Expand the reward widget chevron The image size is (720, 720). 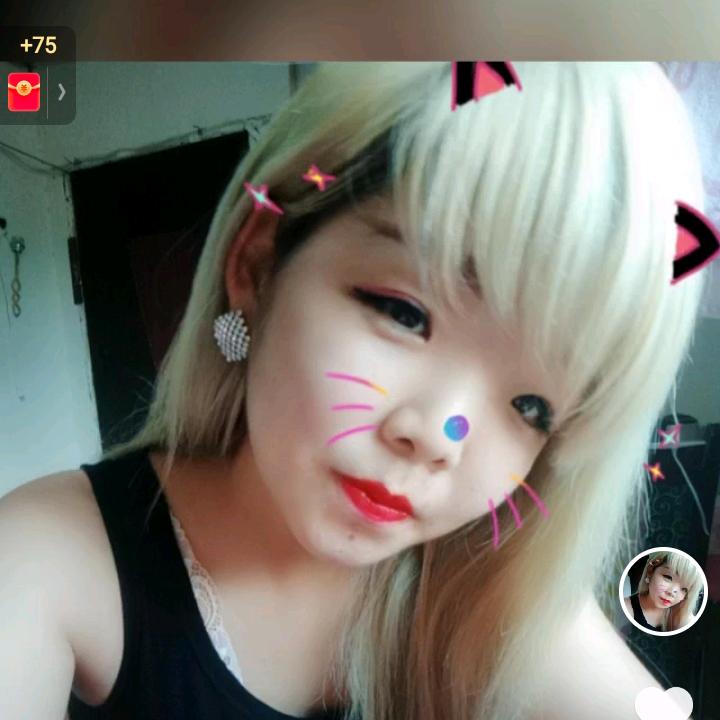coord(62,92)
